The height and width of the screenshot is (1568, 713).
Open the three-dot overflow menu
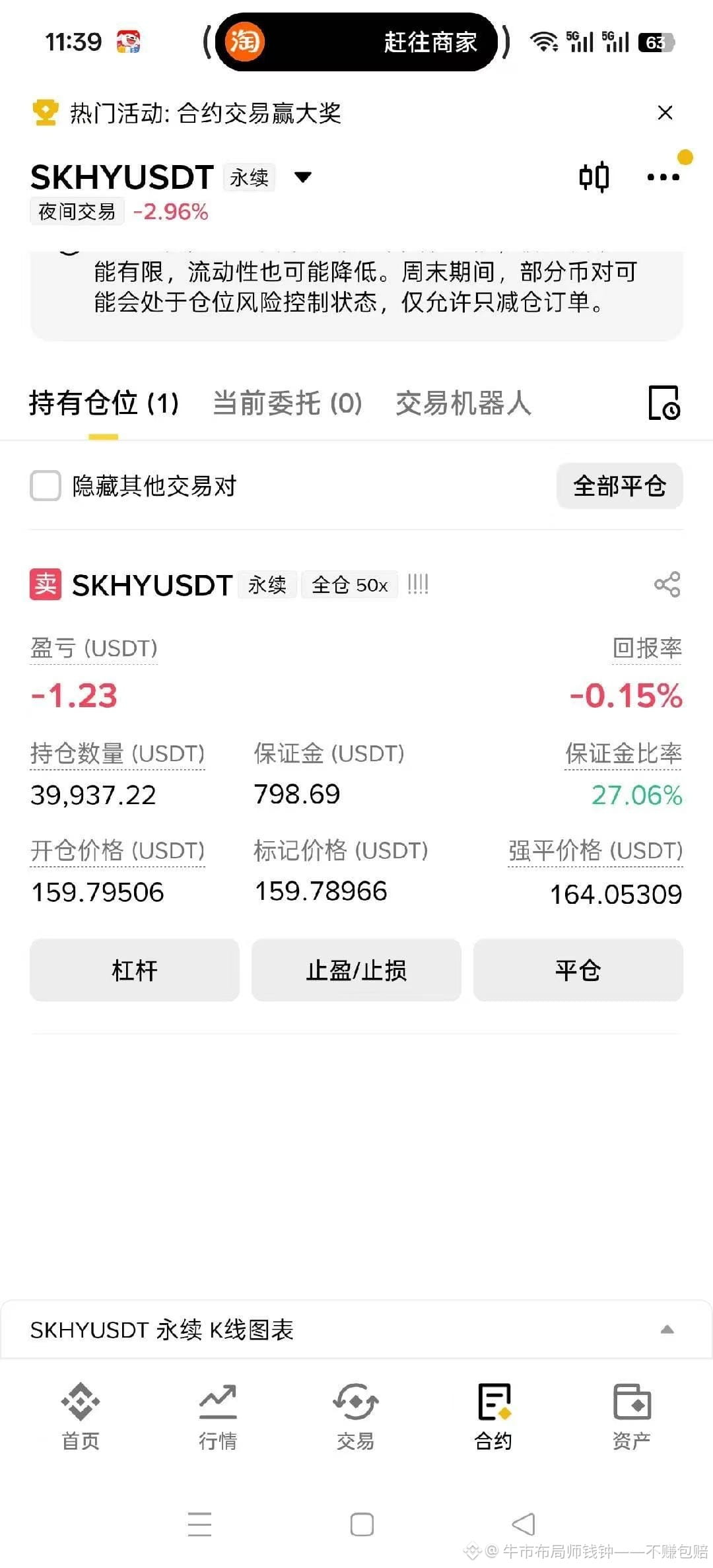coord(663,177)
